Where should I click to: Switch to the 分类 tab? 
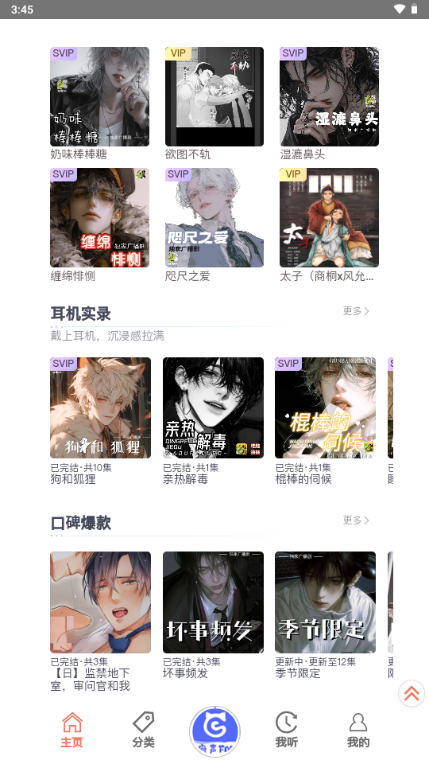(x=143, y=729)
